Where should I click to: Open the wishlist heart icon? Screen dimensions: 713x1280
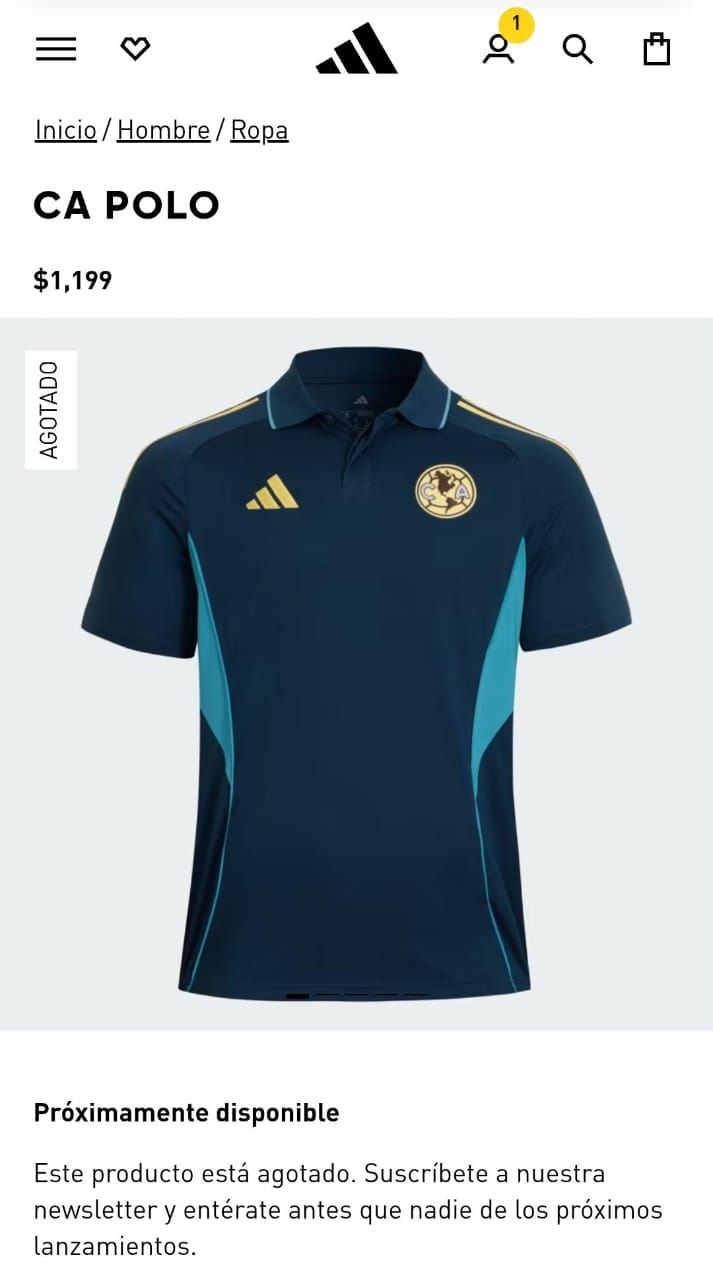[135, 49]
